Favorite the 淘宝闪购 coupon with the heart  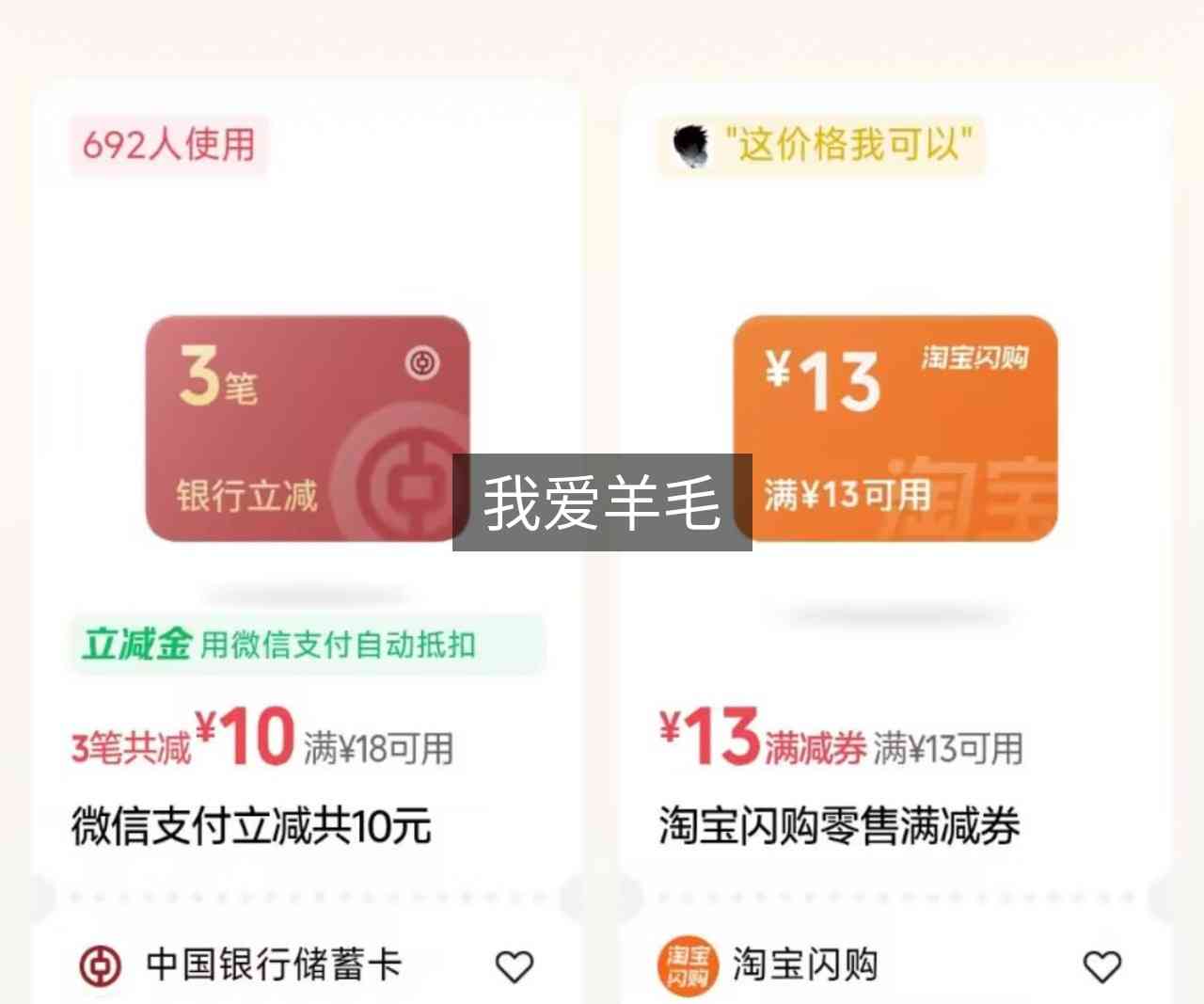pyautogui.click(x=1102, y=966)
